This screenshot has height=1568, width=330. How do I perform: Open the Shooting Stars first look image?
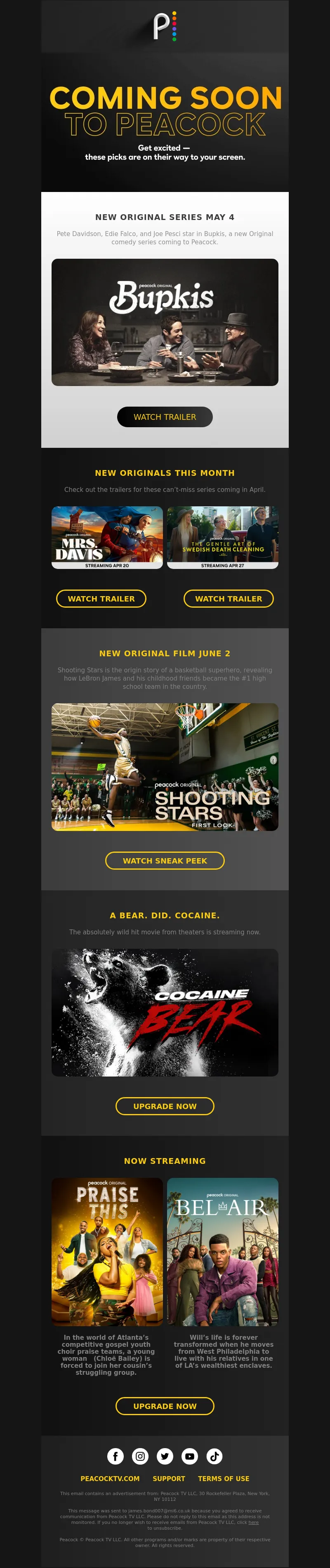165,767
